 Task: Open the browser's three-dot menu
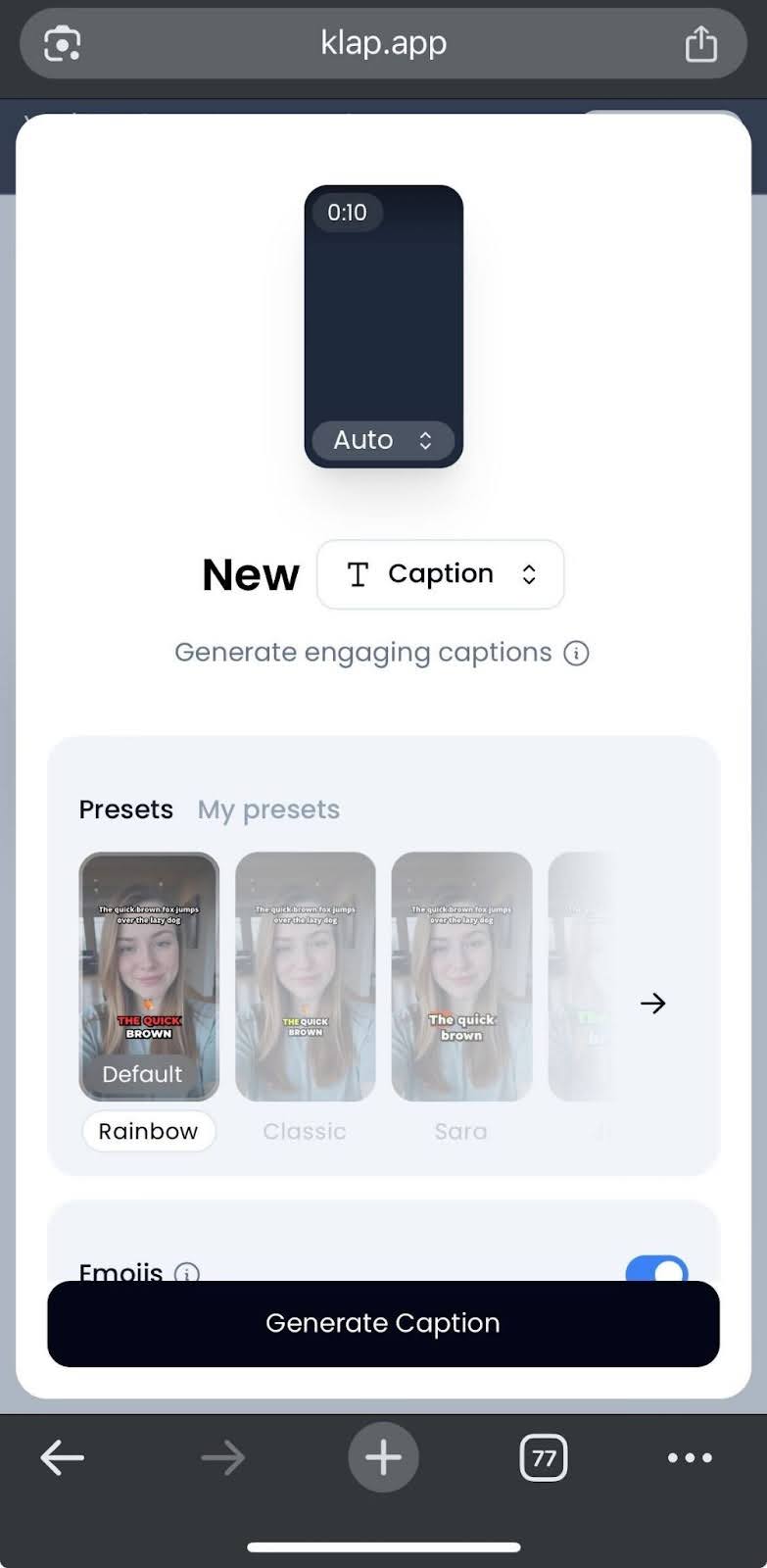point(690,1458)
